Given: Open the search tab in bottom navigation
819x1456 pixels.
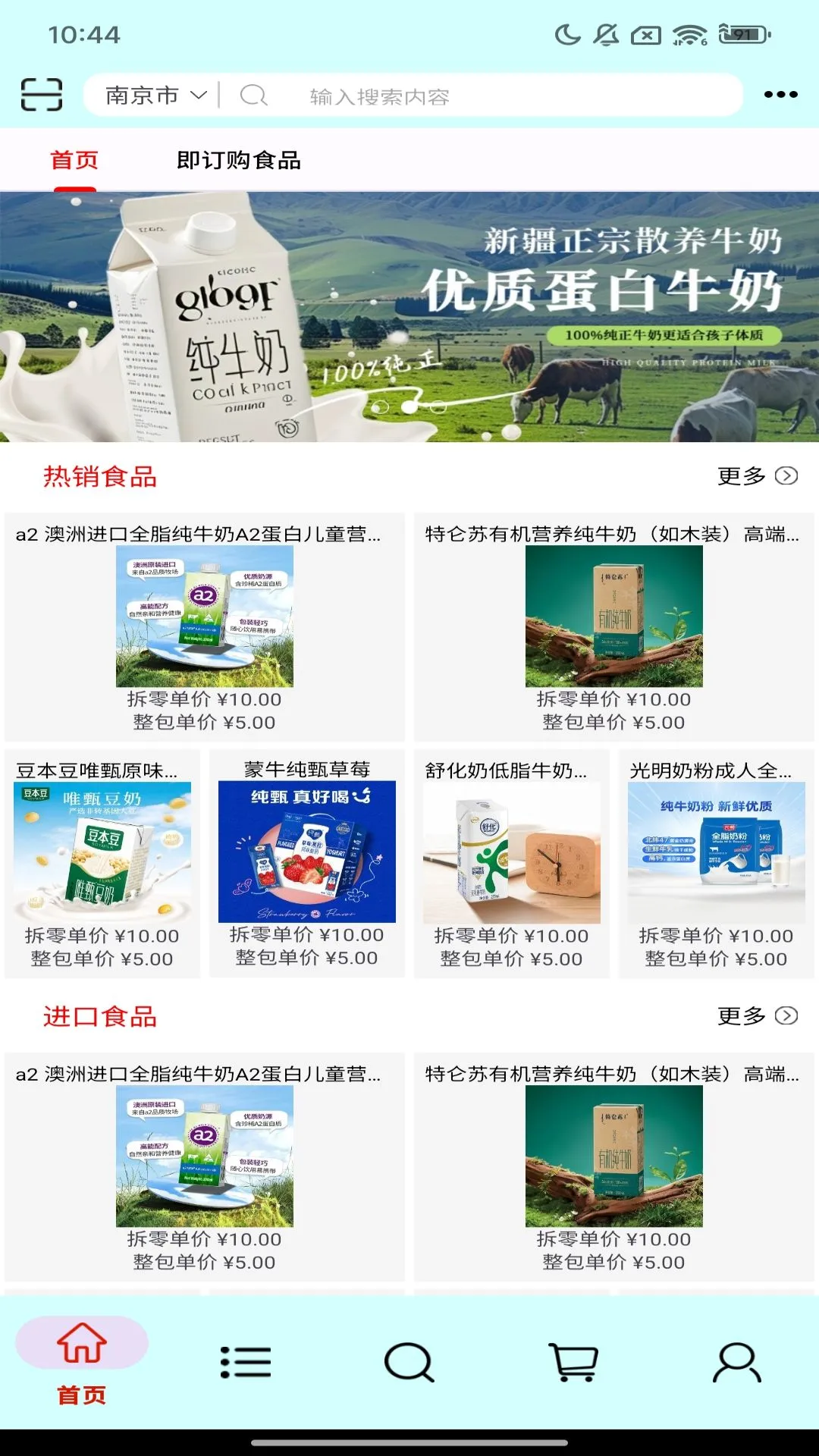Looking at the screenshot, I should pyautogui.click(x=409, y=1363).
